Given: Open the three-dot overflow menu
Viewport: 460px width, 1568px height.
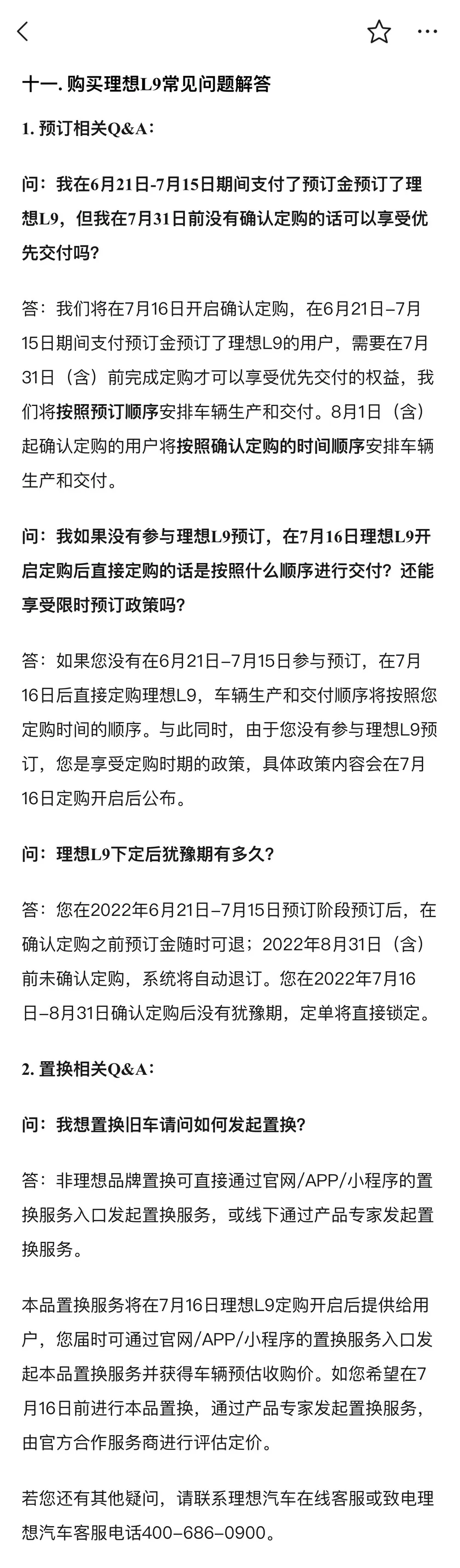Looking at the screenshot, I should pos(427,32).
